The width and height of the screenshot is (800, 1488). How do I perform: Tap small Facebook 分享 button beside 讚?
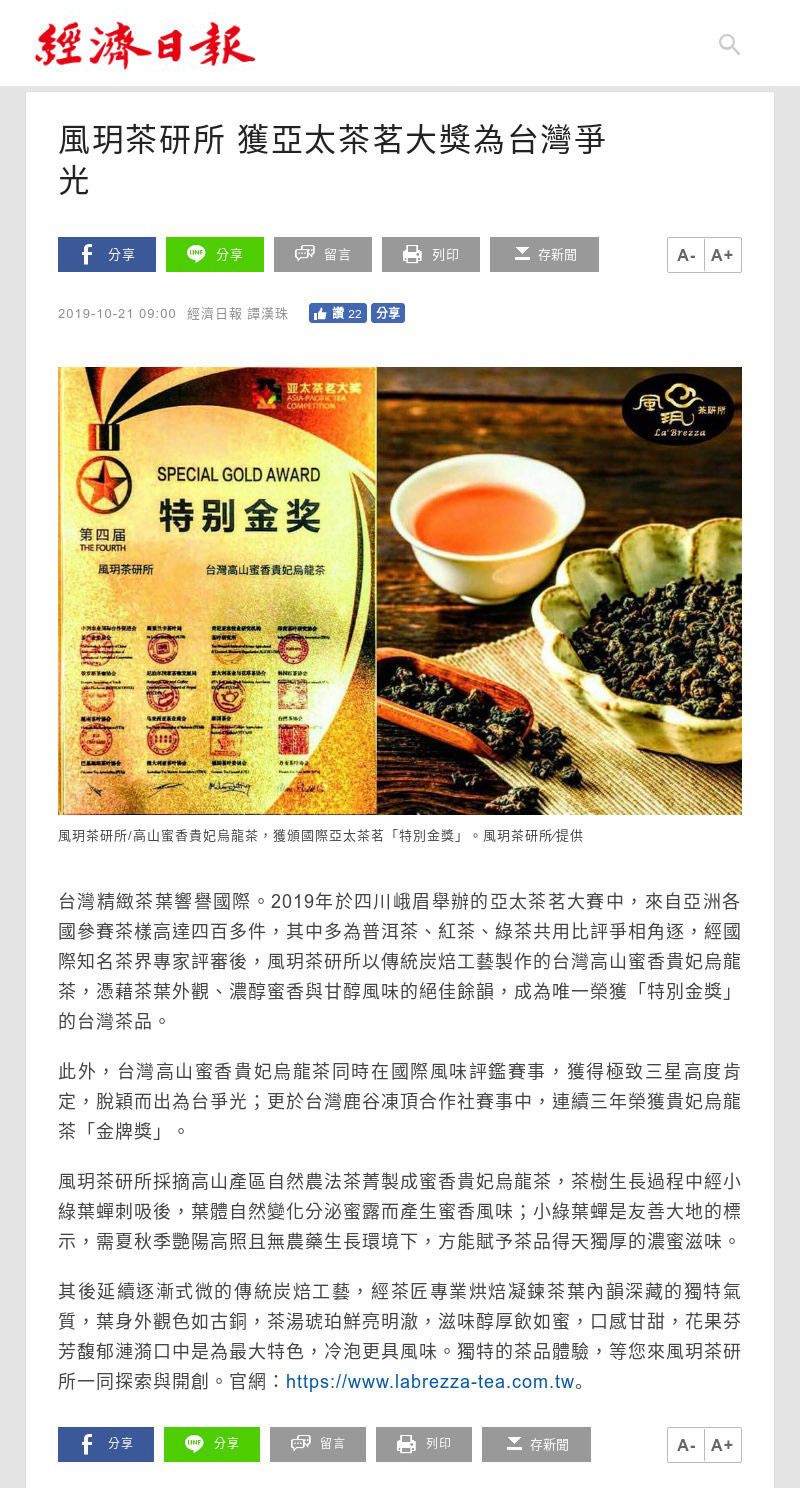click(x=388, y=313)
